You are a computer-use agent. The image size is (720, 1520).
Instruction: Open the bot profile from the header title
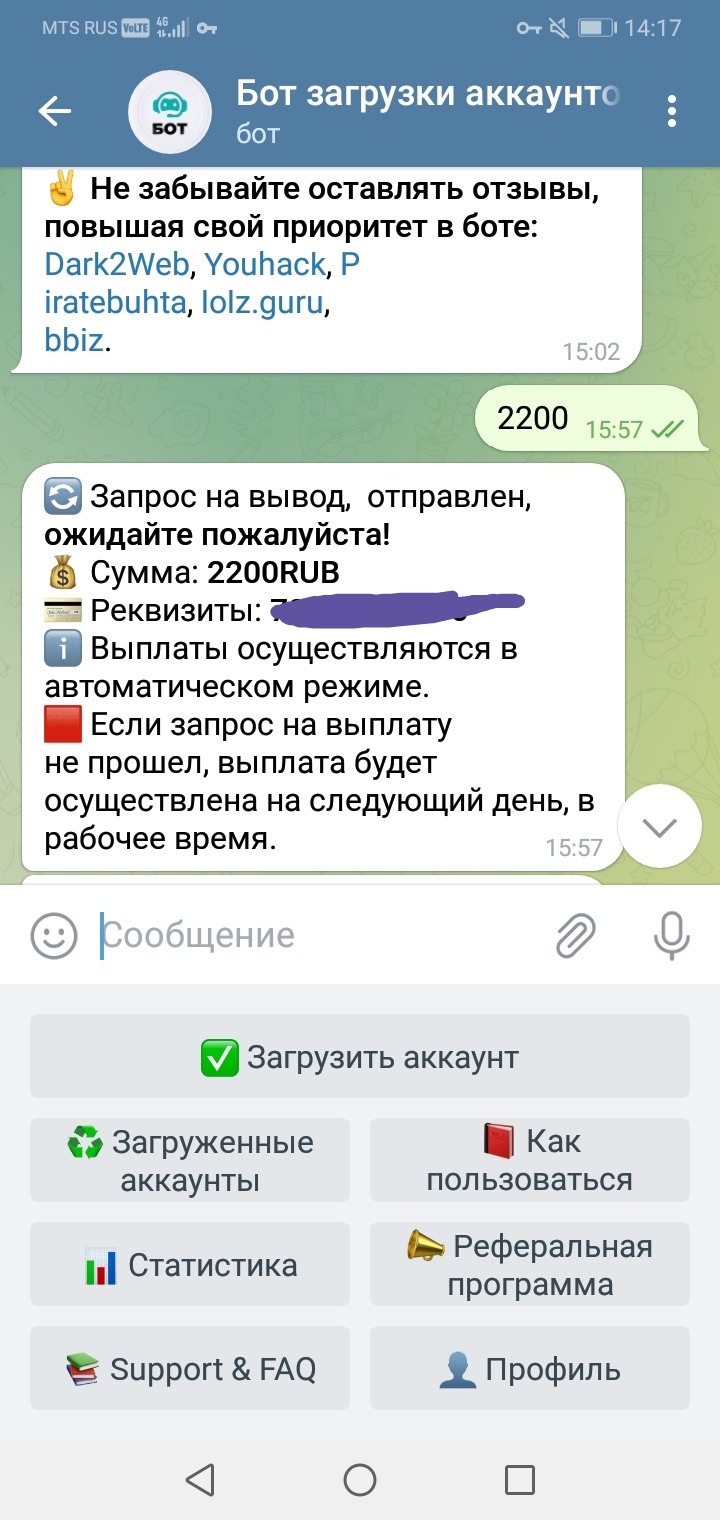(427, 96)
